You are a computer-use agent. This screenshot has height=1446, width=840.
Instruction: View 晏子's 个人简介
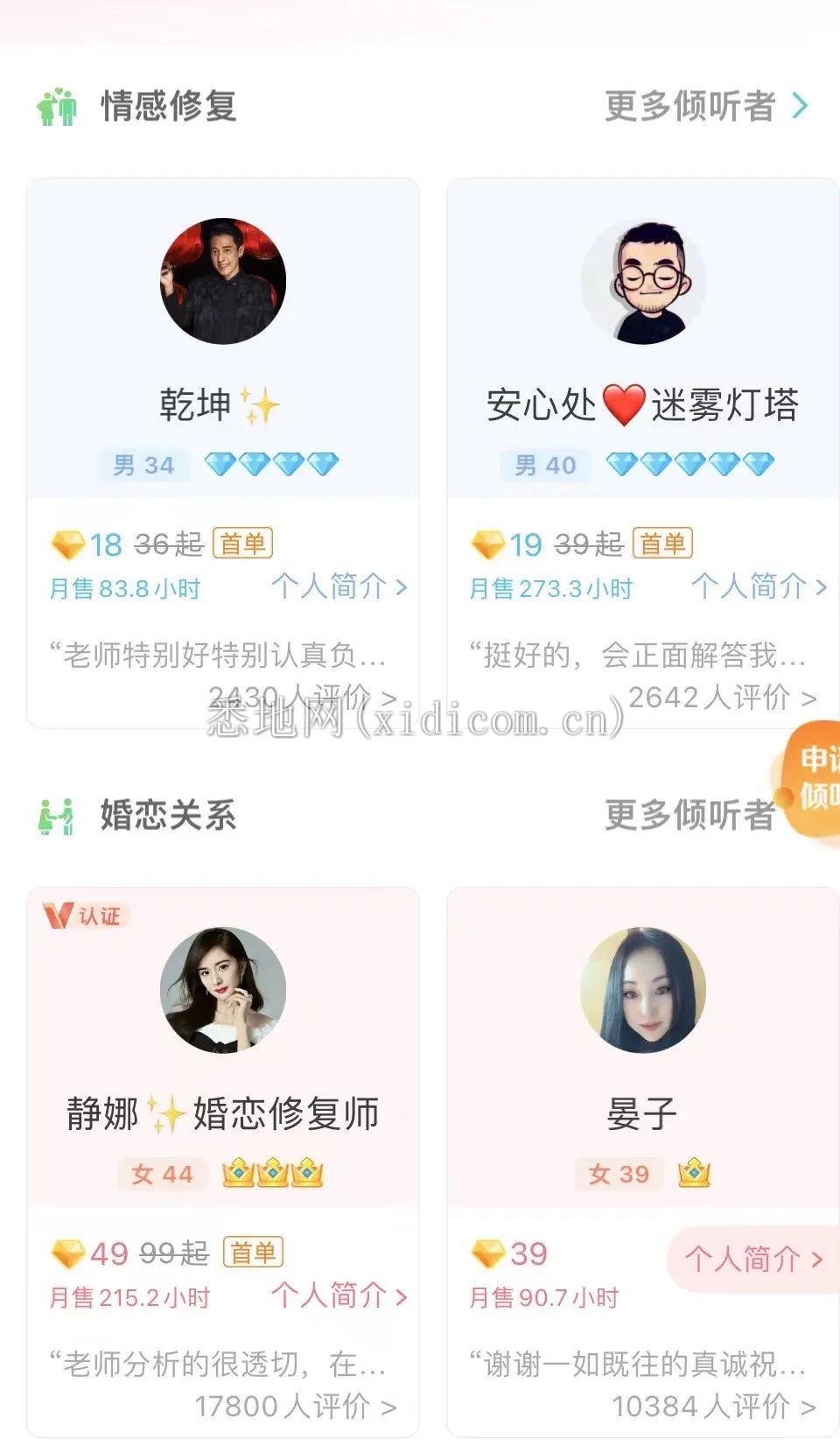[752, 1260]
